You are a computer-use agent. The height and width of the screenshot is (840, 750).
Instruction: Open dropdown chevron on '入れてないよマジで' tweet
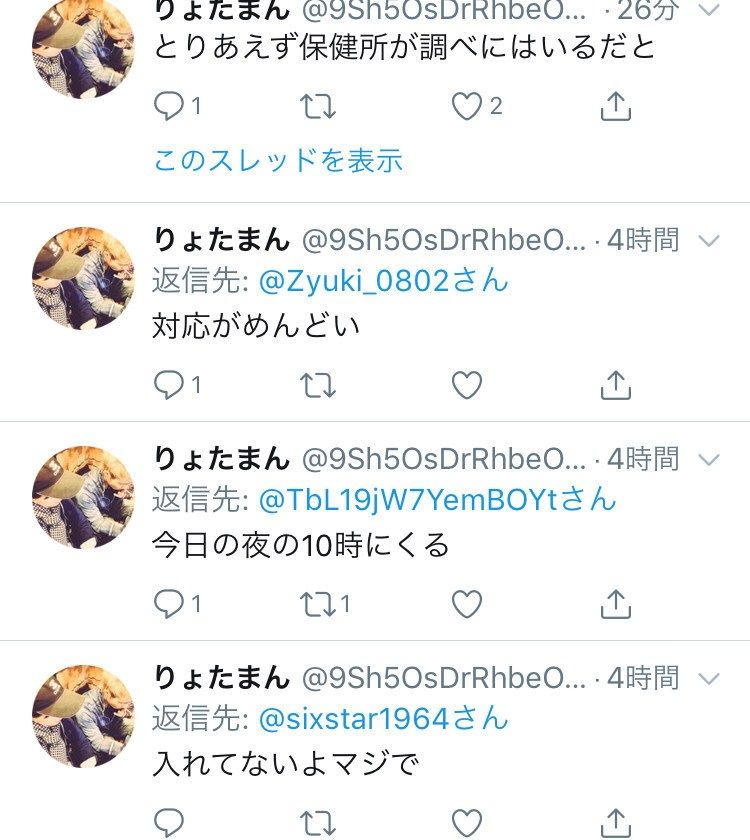(x=708, y=679)
